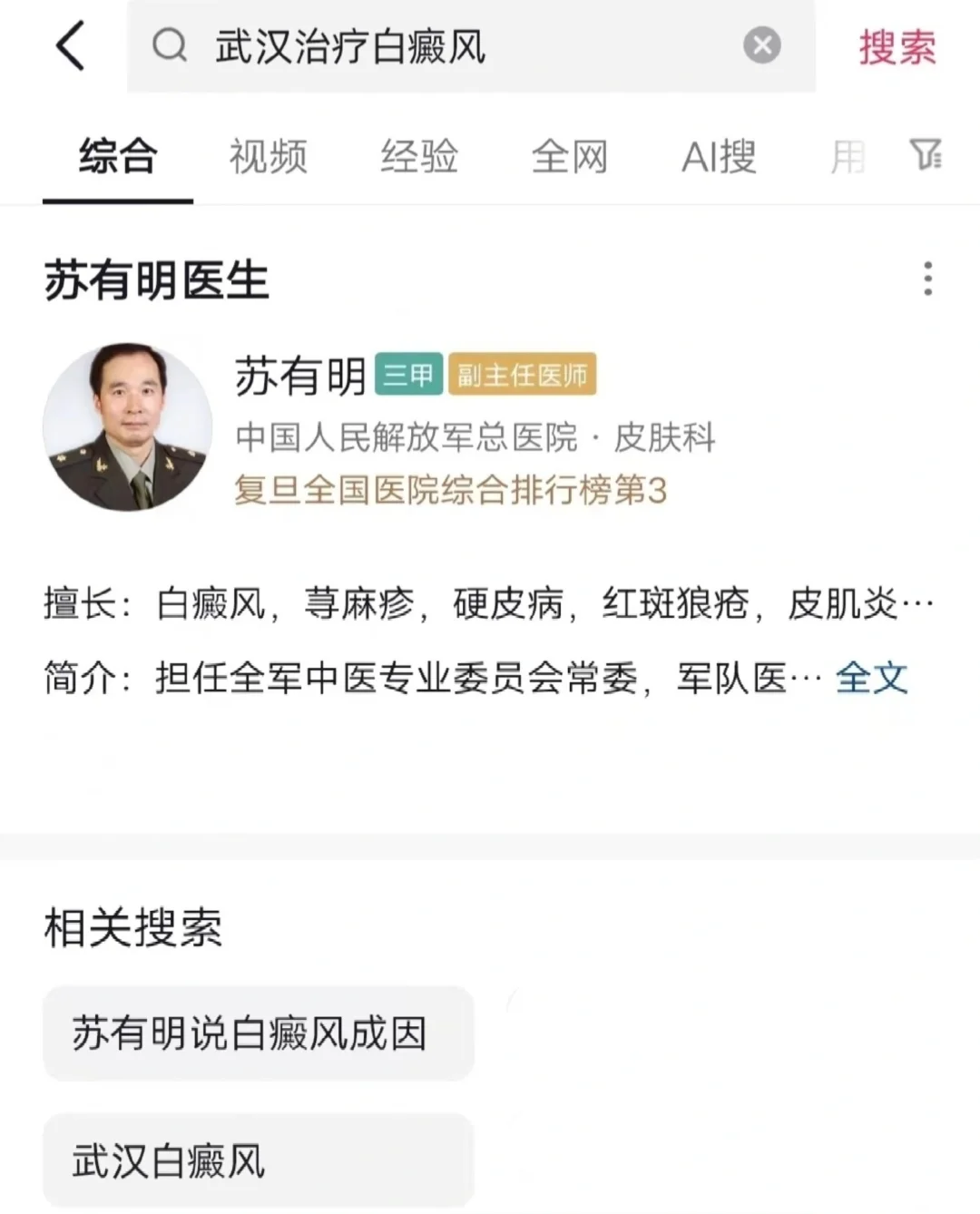Tap related search 武汉白癜风
The height and width of the screenshot is (1214, 980).
(x=257, y=1161)
